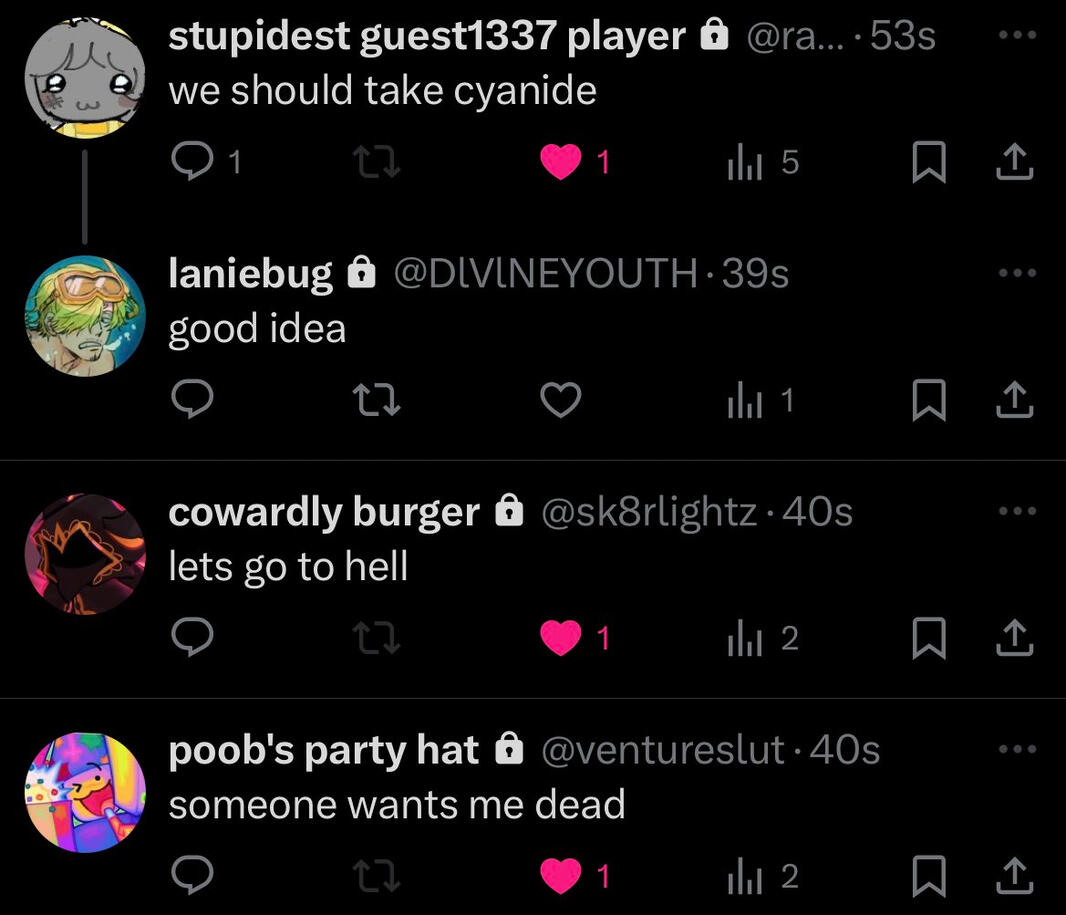
Task: Open overflow menu on poob's party hat's tweet
Action: (x=1017, y=749)
